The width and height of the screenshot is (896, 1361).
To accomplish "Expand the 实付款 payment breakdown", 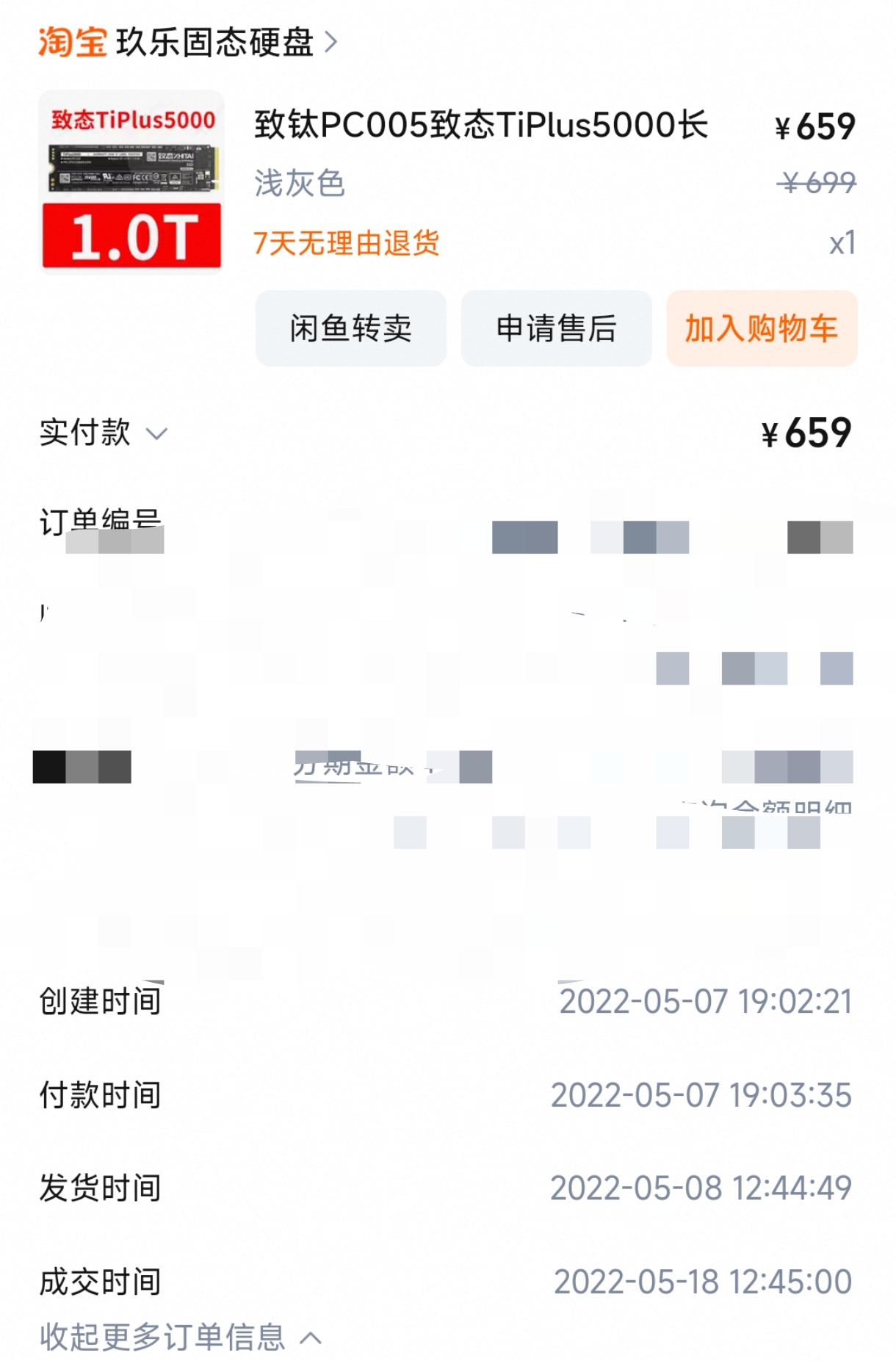I will coord(103,433).
